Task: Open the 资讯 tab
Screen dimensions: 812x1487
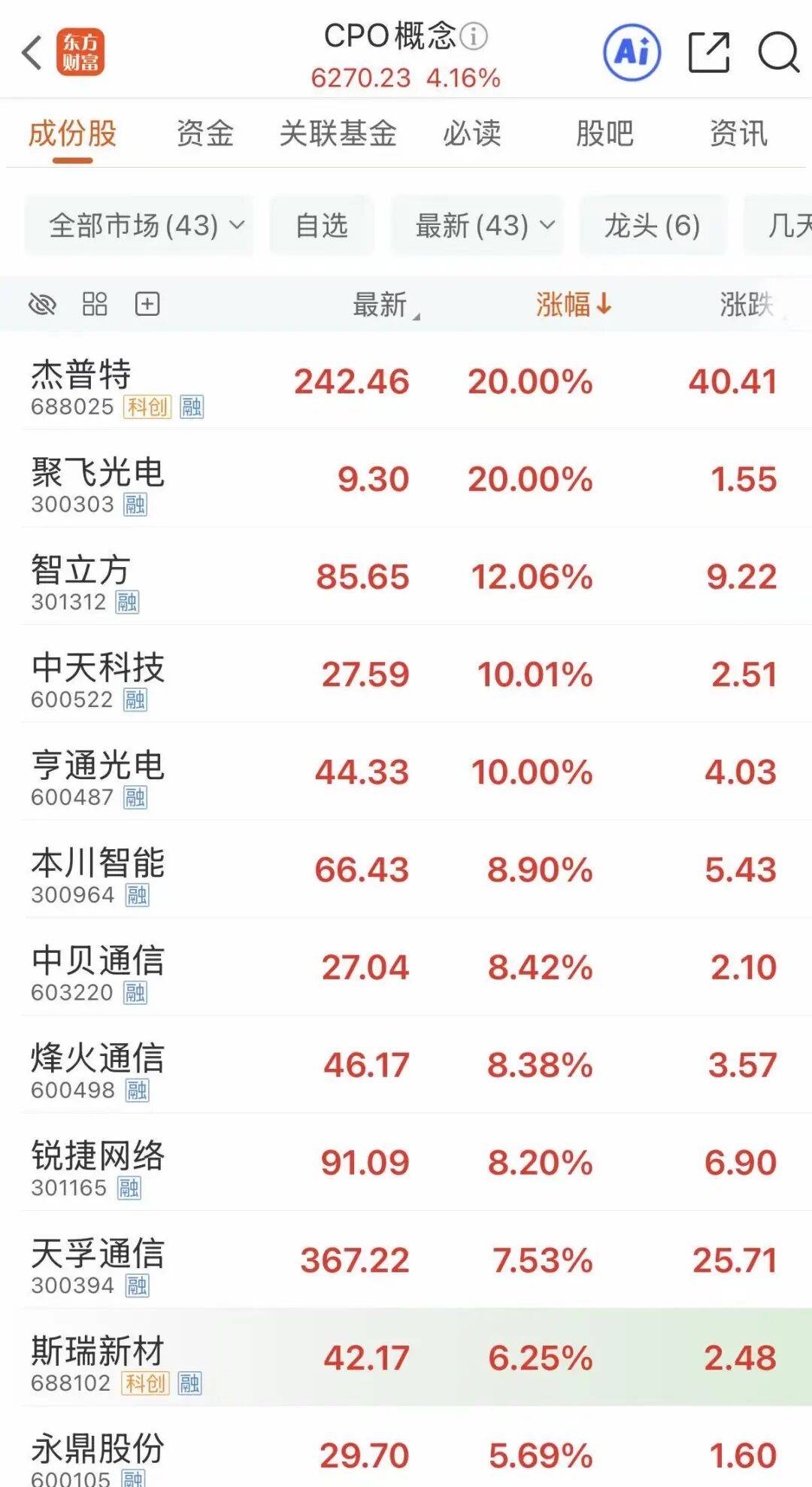Action: [x=738, y=134]
